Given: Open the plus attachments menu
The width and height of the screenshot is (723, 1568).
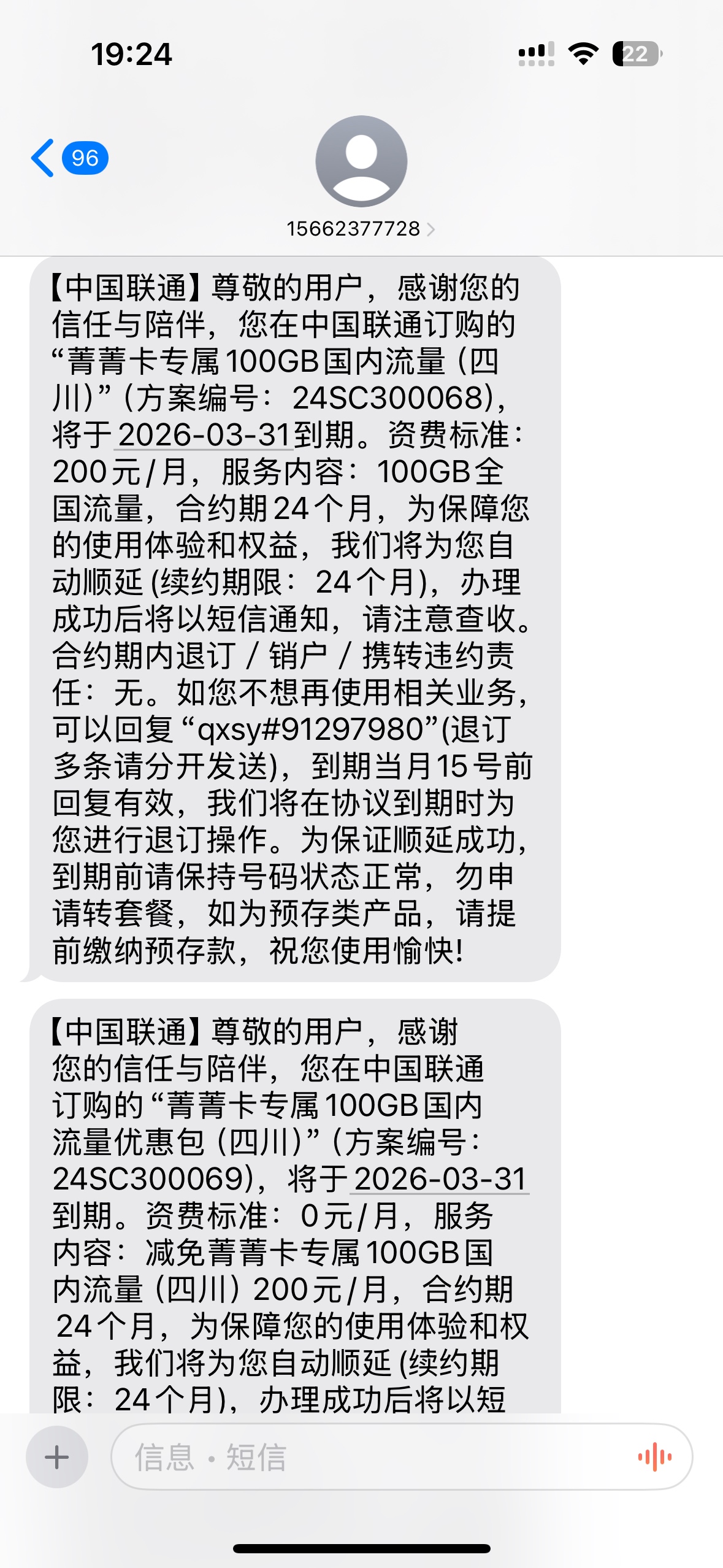Looking at the screenshot, I should click(57, 1457).
